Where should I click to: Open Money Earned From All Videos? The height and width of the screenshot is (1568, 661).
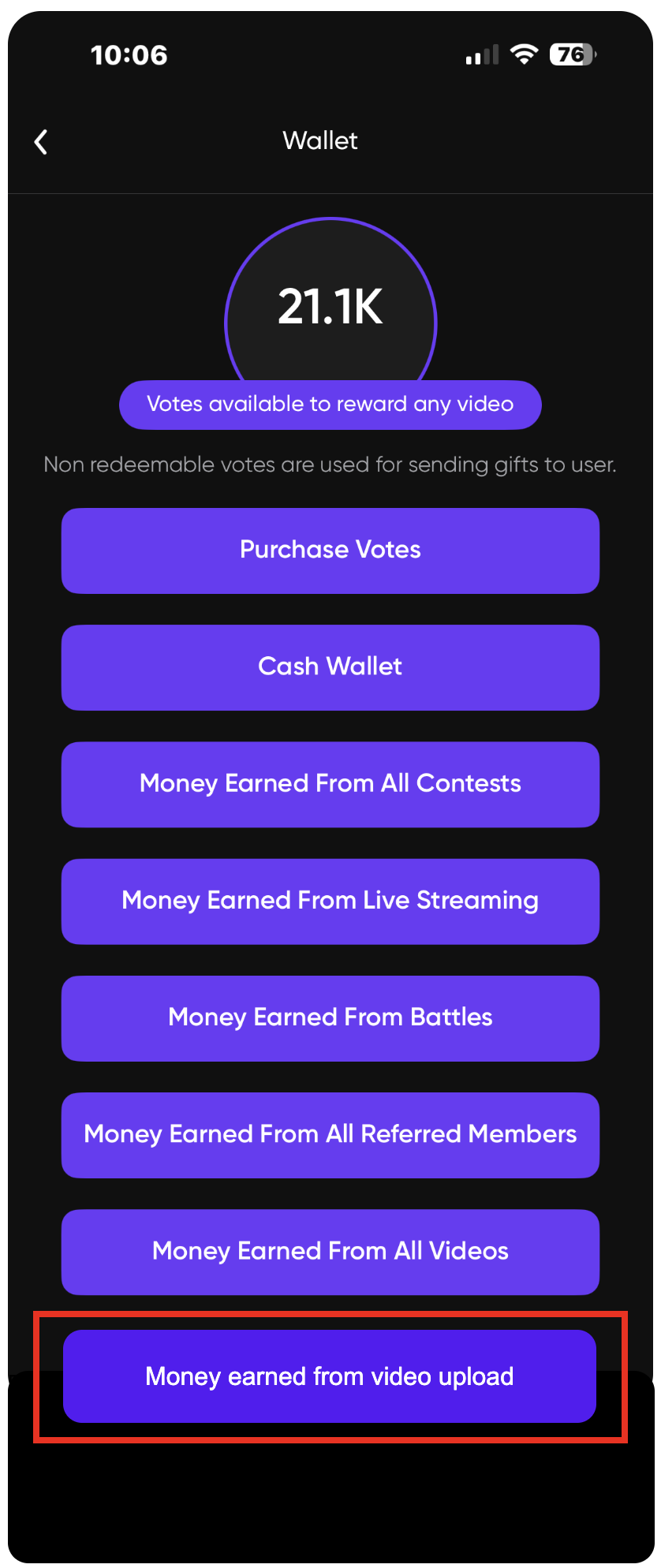[330, 1251]
